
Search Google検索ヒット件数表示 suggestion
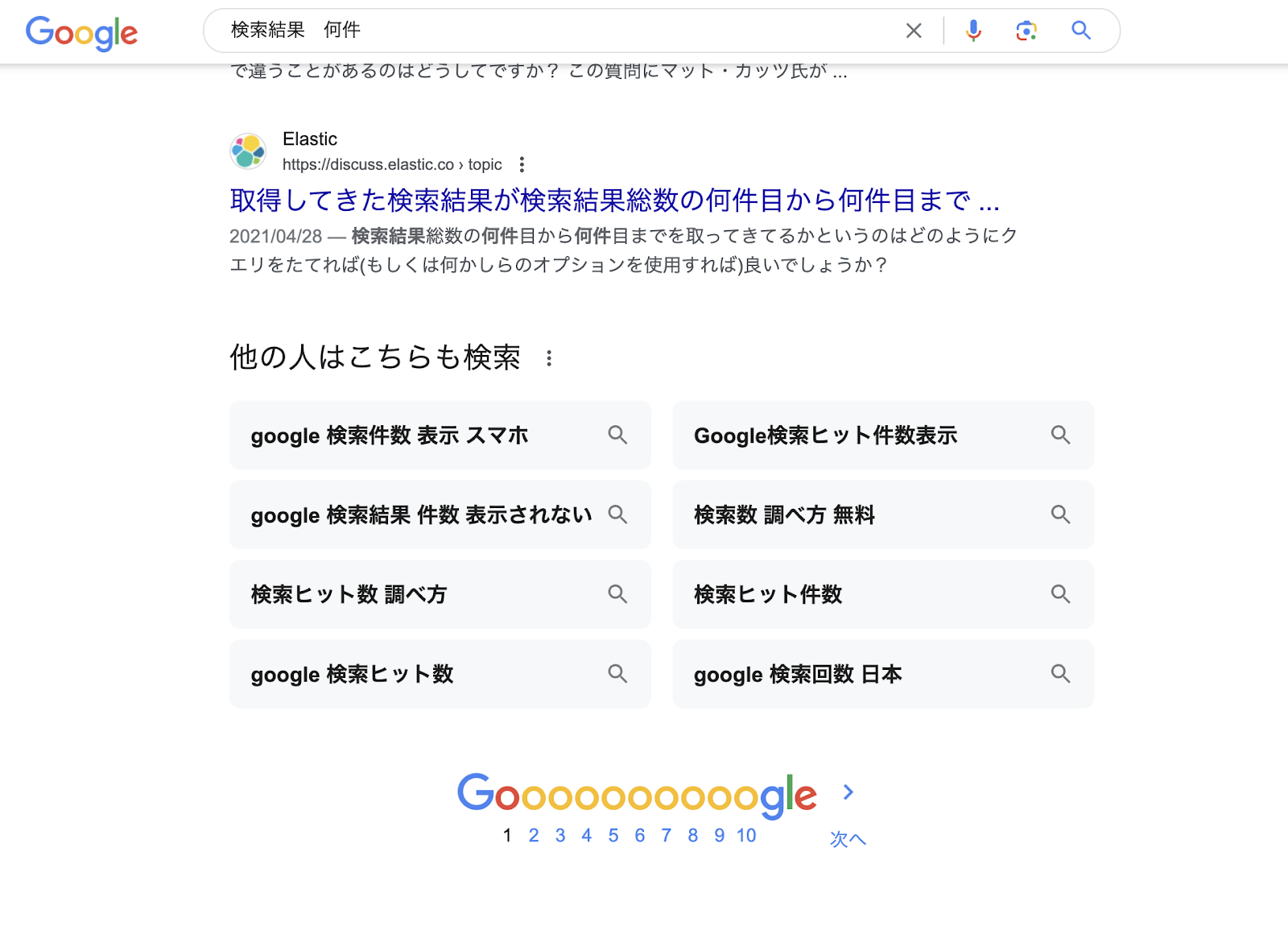tap(882, 435)
